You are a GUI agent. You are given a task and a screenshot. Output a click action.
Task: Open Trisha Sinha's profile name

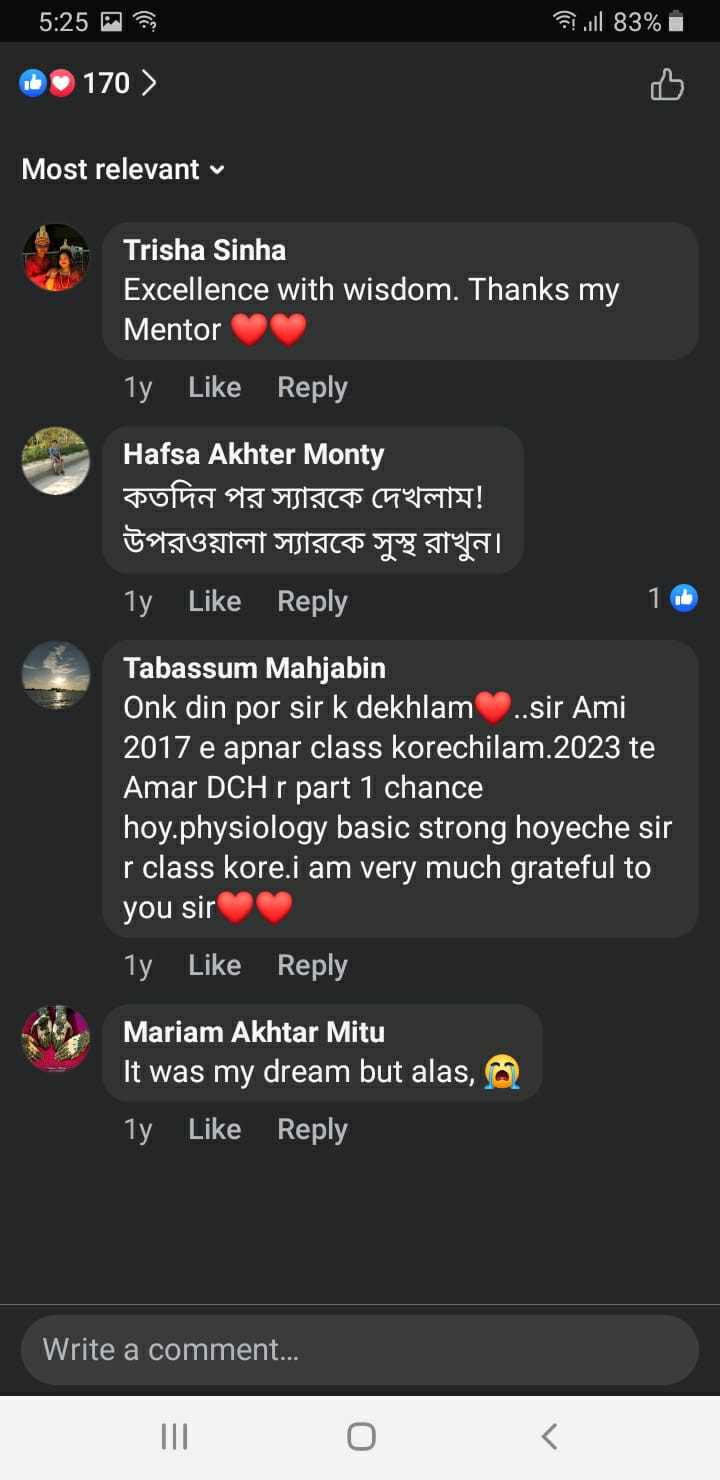coord(204,250)
